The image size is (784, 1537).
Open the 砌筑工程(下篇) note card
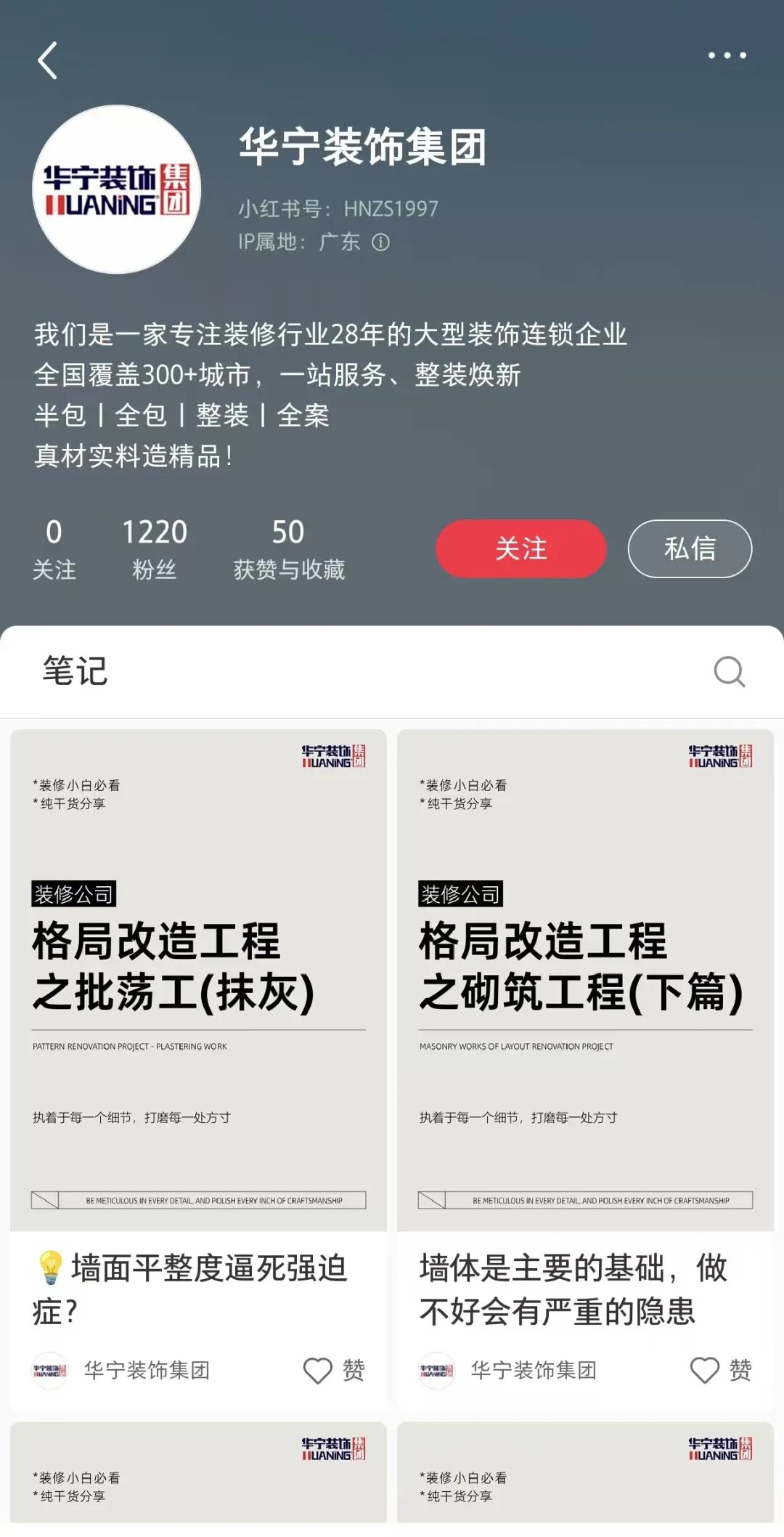pos(585,979)
